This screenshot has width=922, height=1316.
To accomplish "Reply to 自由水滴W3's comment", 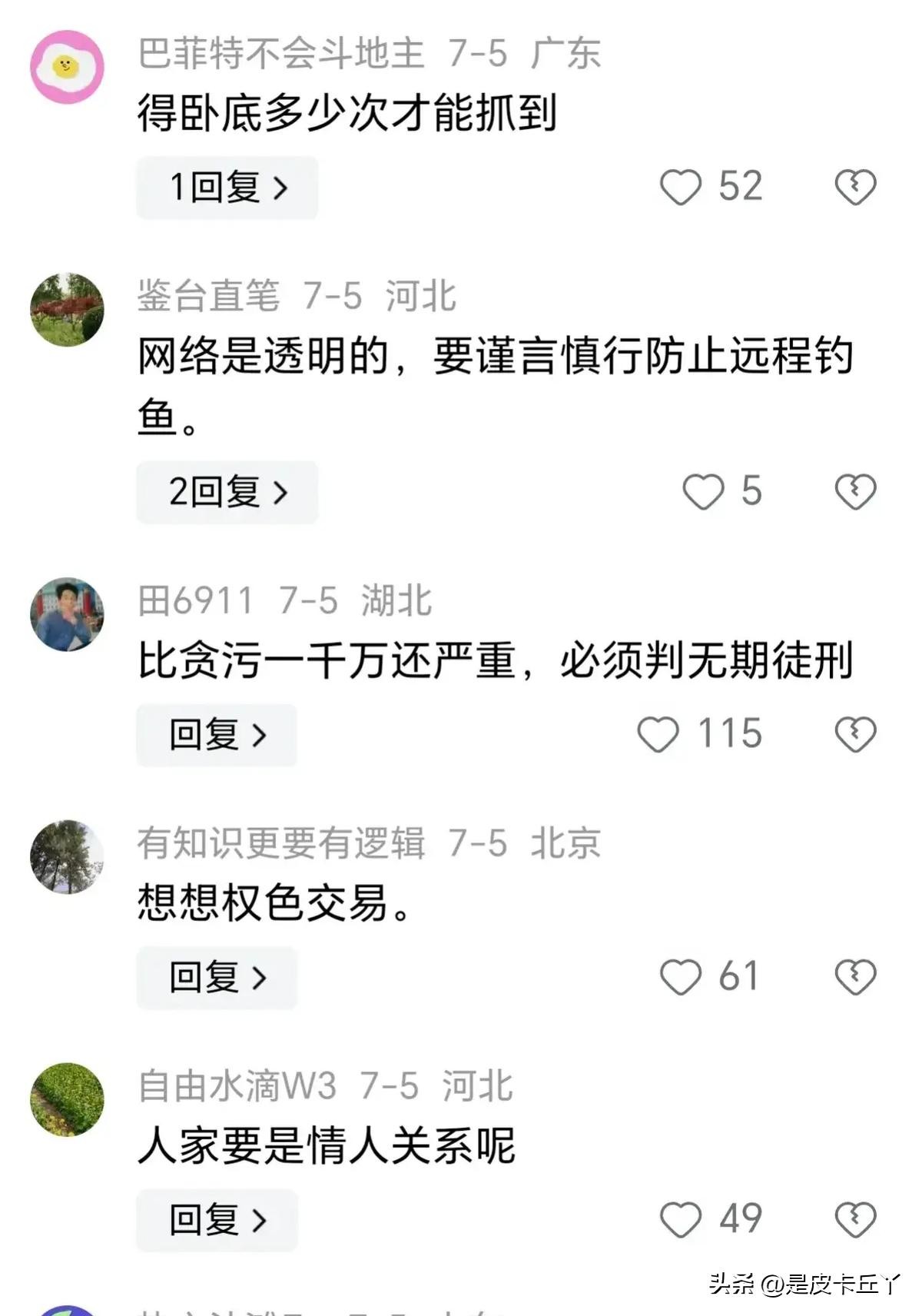I will coord(216,1220).
